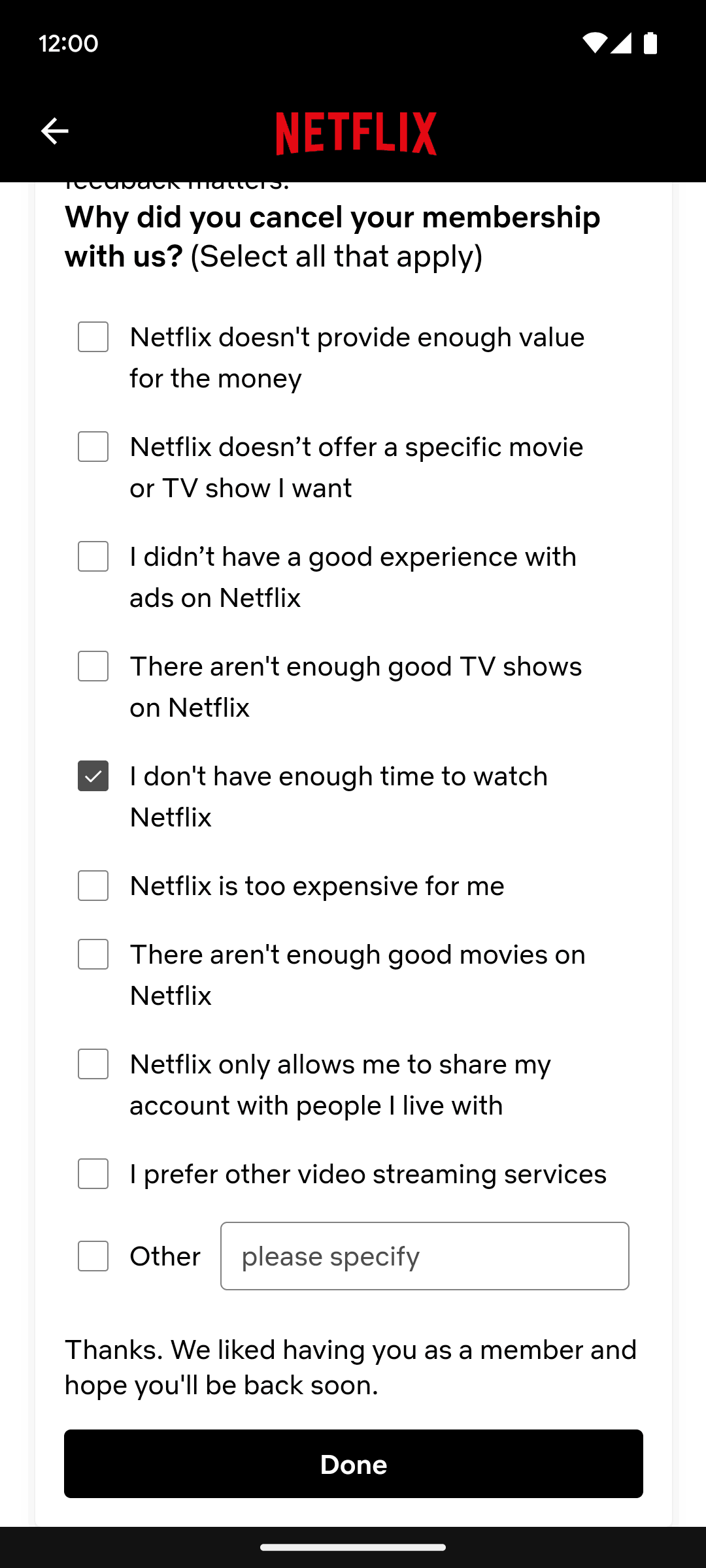Screen dimensions: 706x1568
Task: Select "doesn't offer a specific movie or TV show"
Action: pyautogui.click(x=93, y=447)
